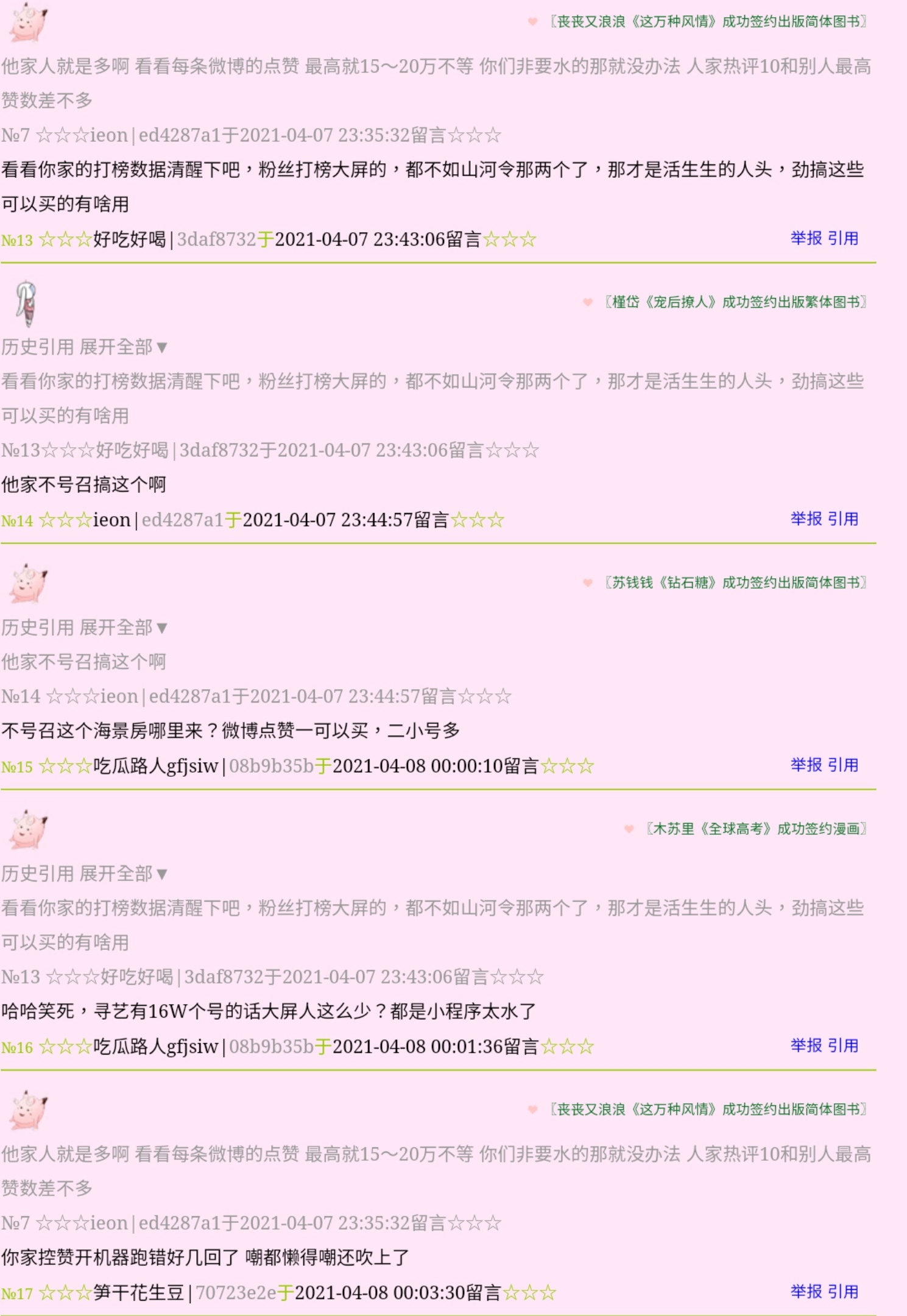Expand 历史引用 展开全部 above comment №15
Viewport: 907px width, 1316px height.
[x=84, y=628]
